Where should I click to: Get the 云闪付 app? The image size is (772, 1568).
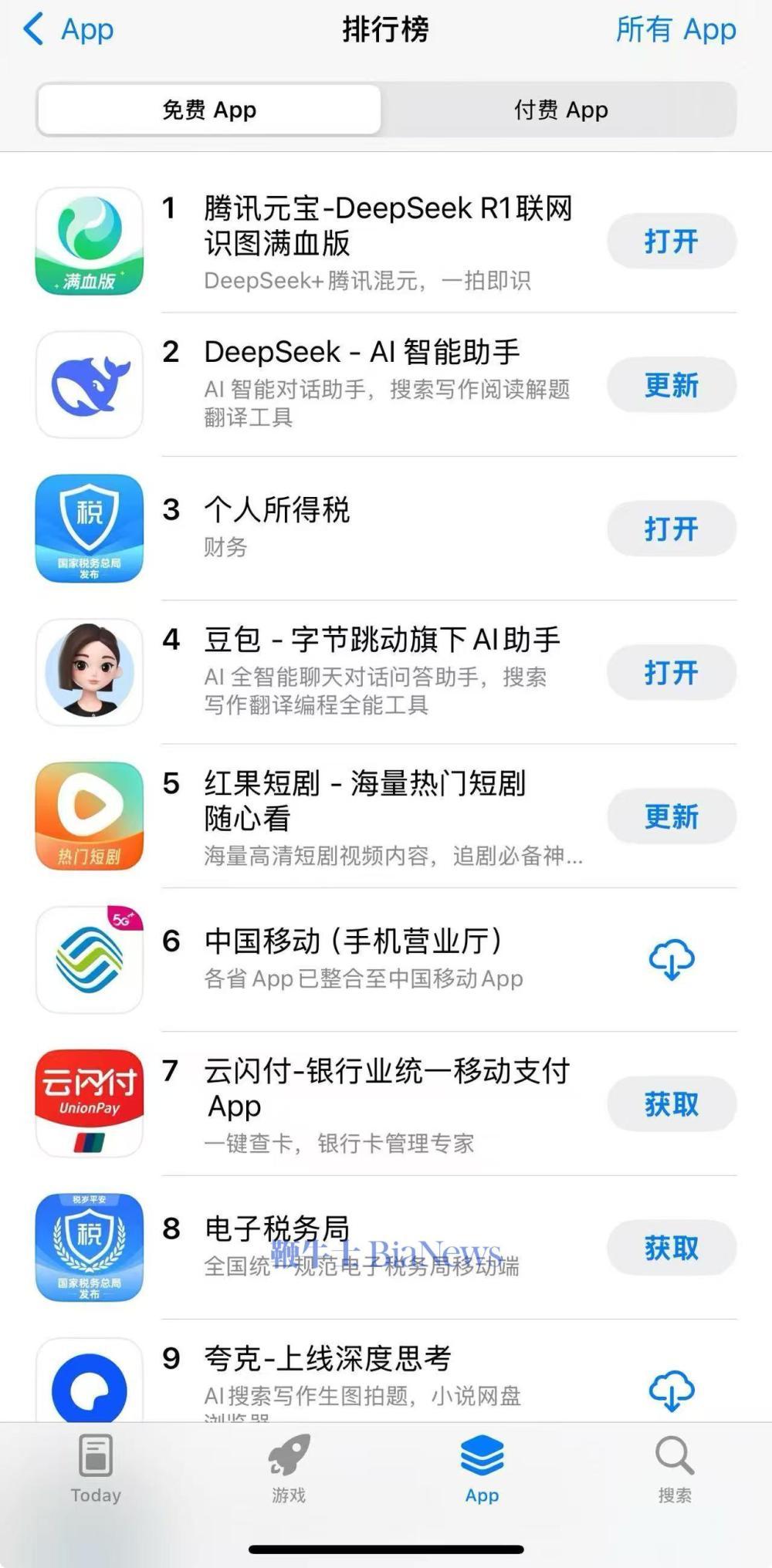point(671,1104)
